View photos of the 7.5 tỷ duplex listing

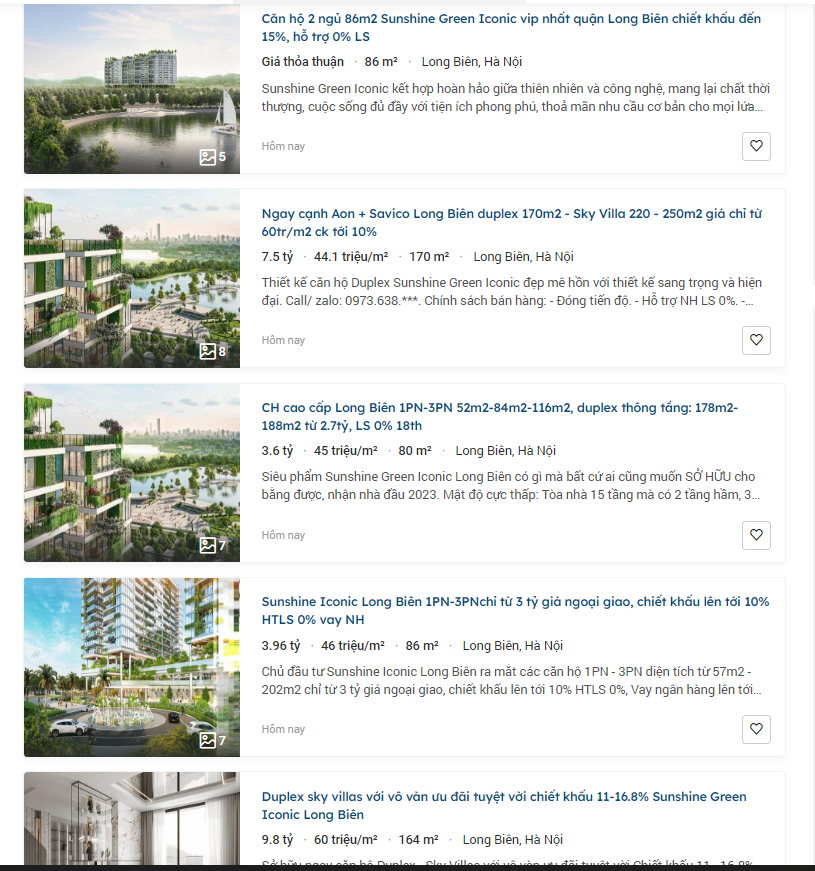click(x=132, y=281)
